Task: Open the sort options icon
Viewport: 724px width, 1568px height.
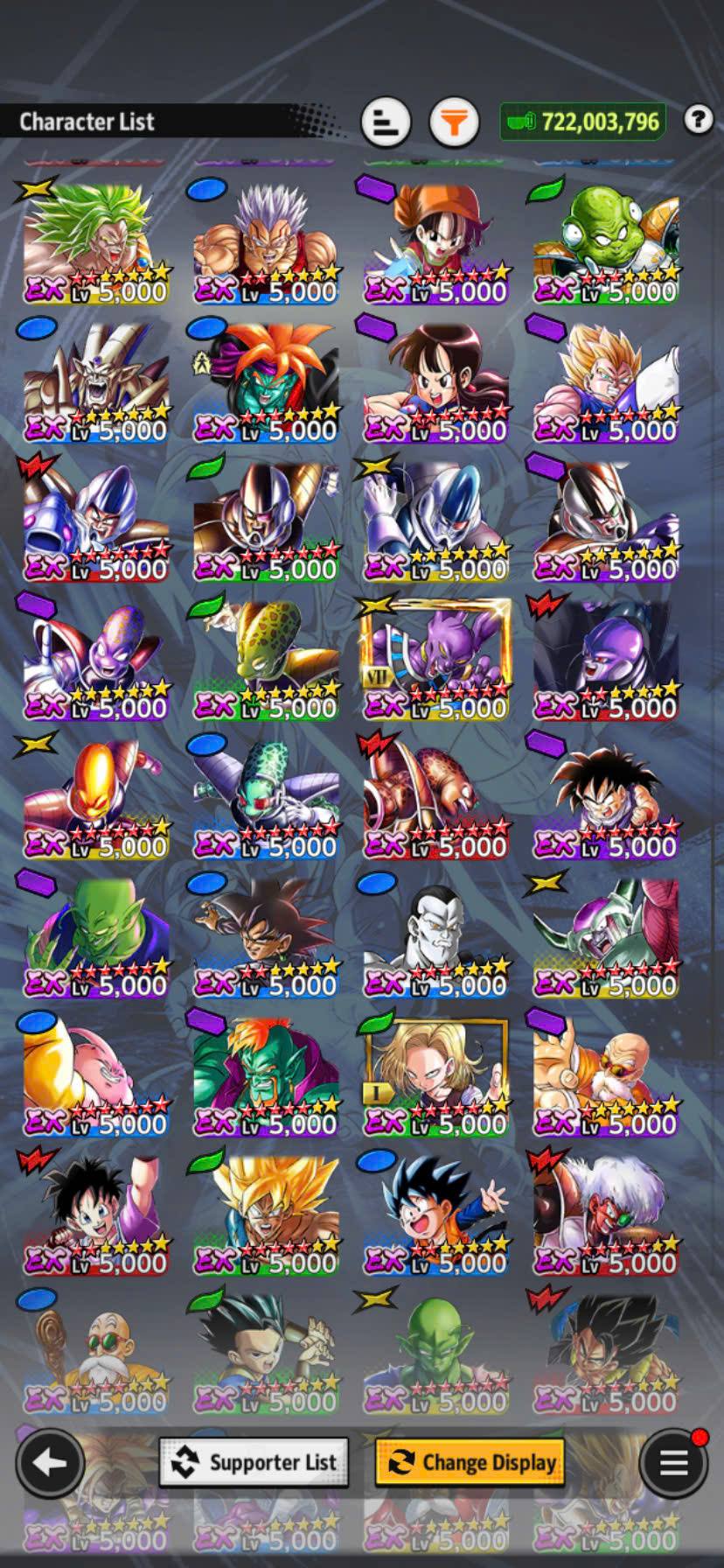Action: pyautogui.click(x=386, y=122)
